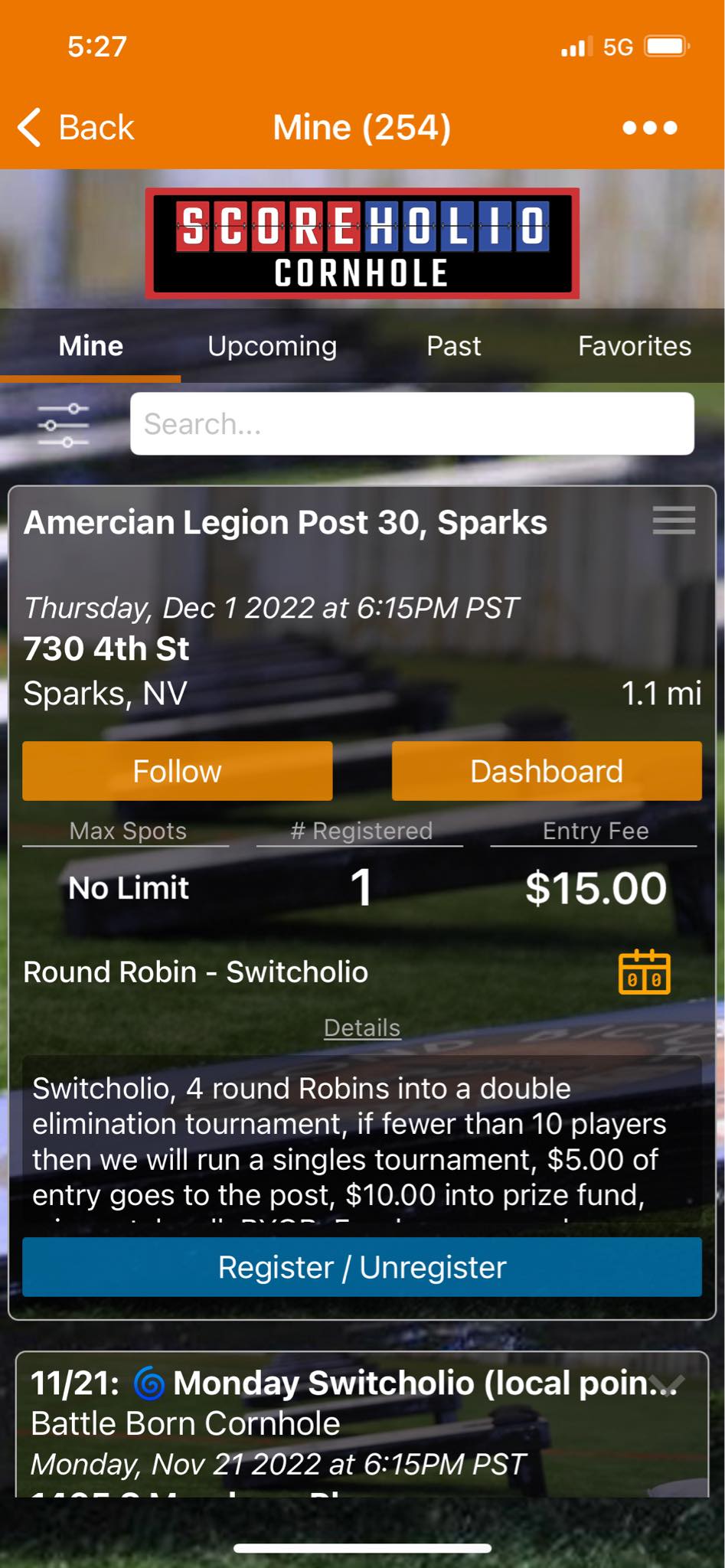Open the event Dashboard
Screen dimensions: 725x1568
[x=547, y=771]
